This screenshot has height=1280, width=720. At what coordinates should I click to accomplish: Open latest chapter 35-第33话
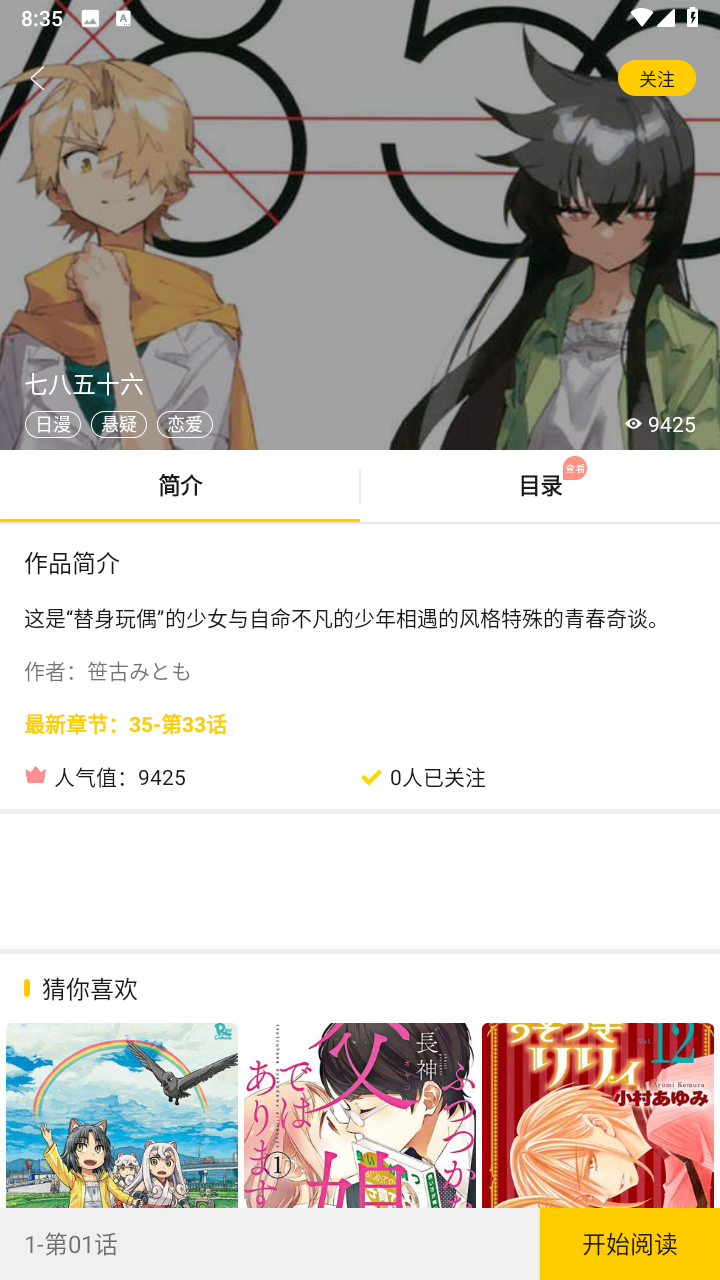pos(126,724)
